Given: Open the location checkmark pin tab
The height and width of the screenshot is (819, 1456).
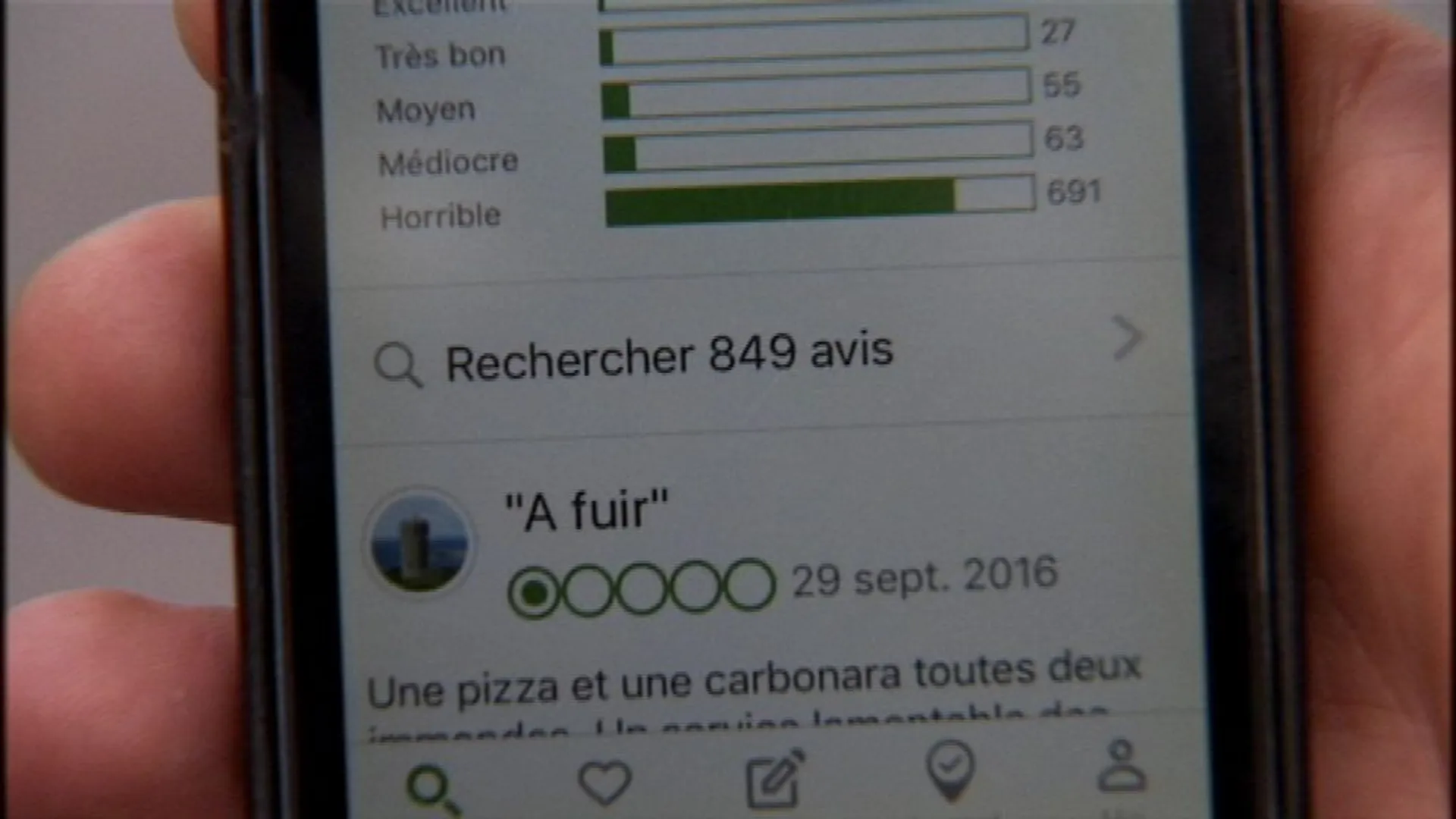Looking at the screenshot, I should point(950,770).
